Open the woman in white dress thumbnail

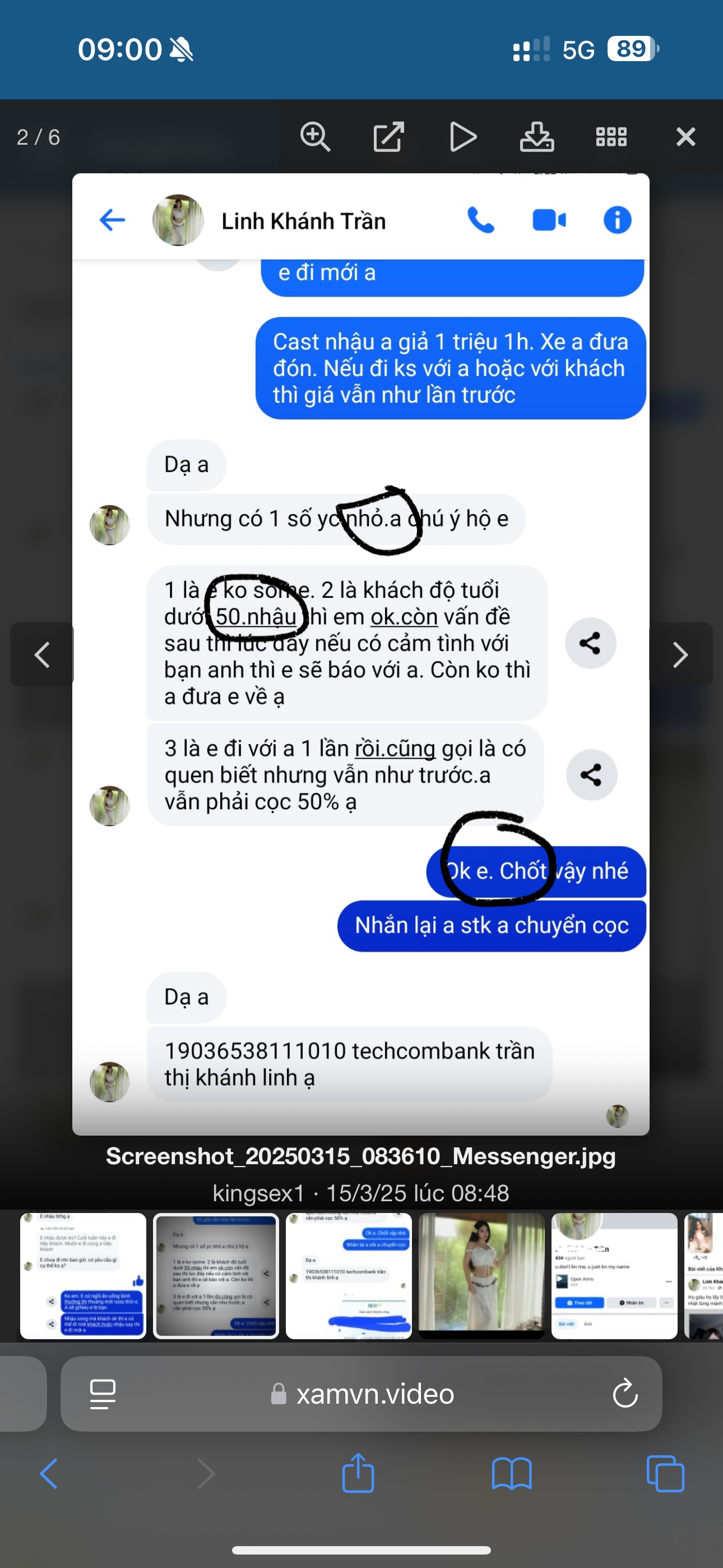click(481, 1276)
